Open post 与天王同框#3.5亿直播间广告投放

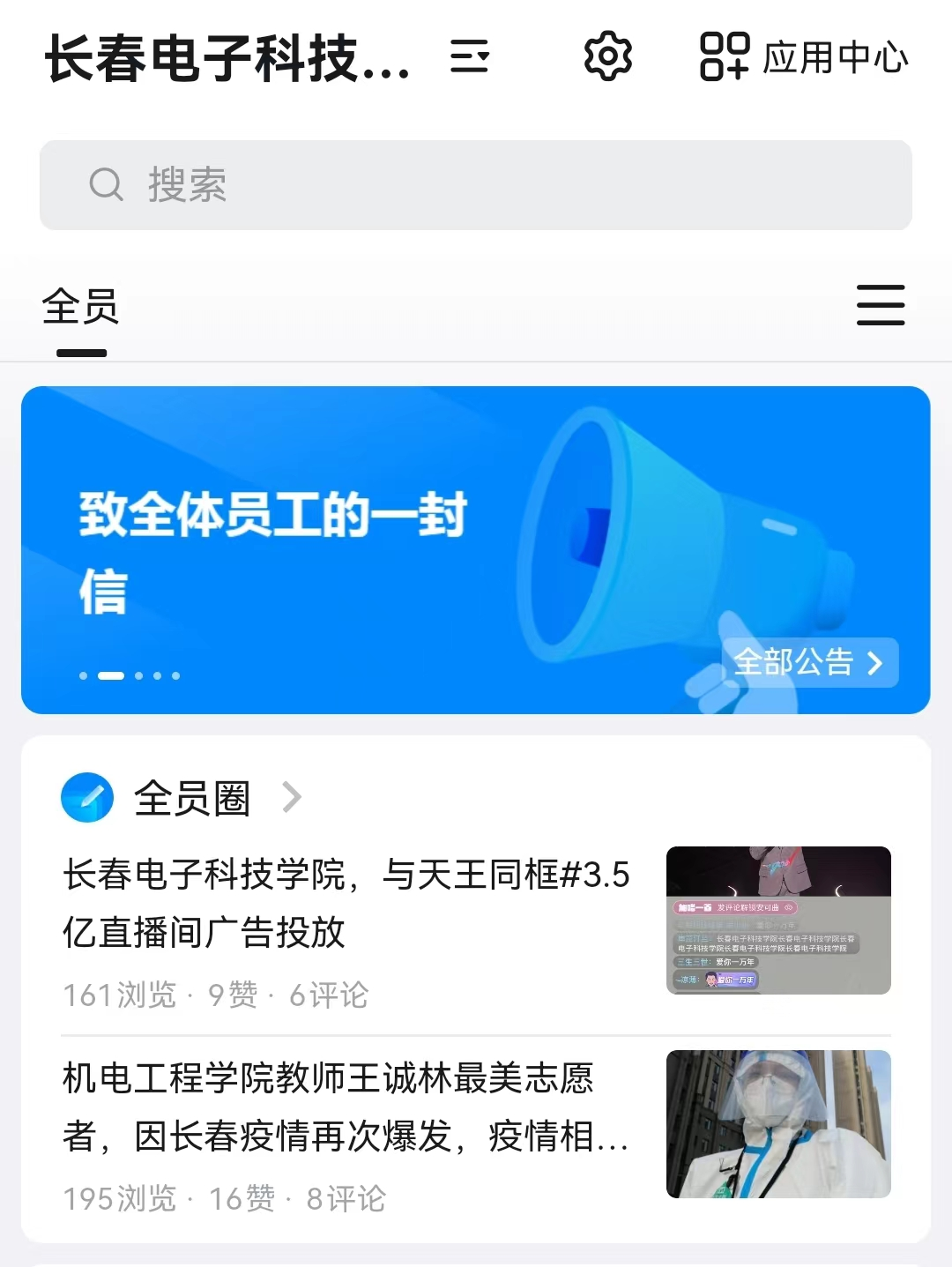(346, 904)
